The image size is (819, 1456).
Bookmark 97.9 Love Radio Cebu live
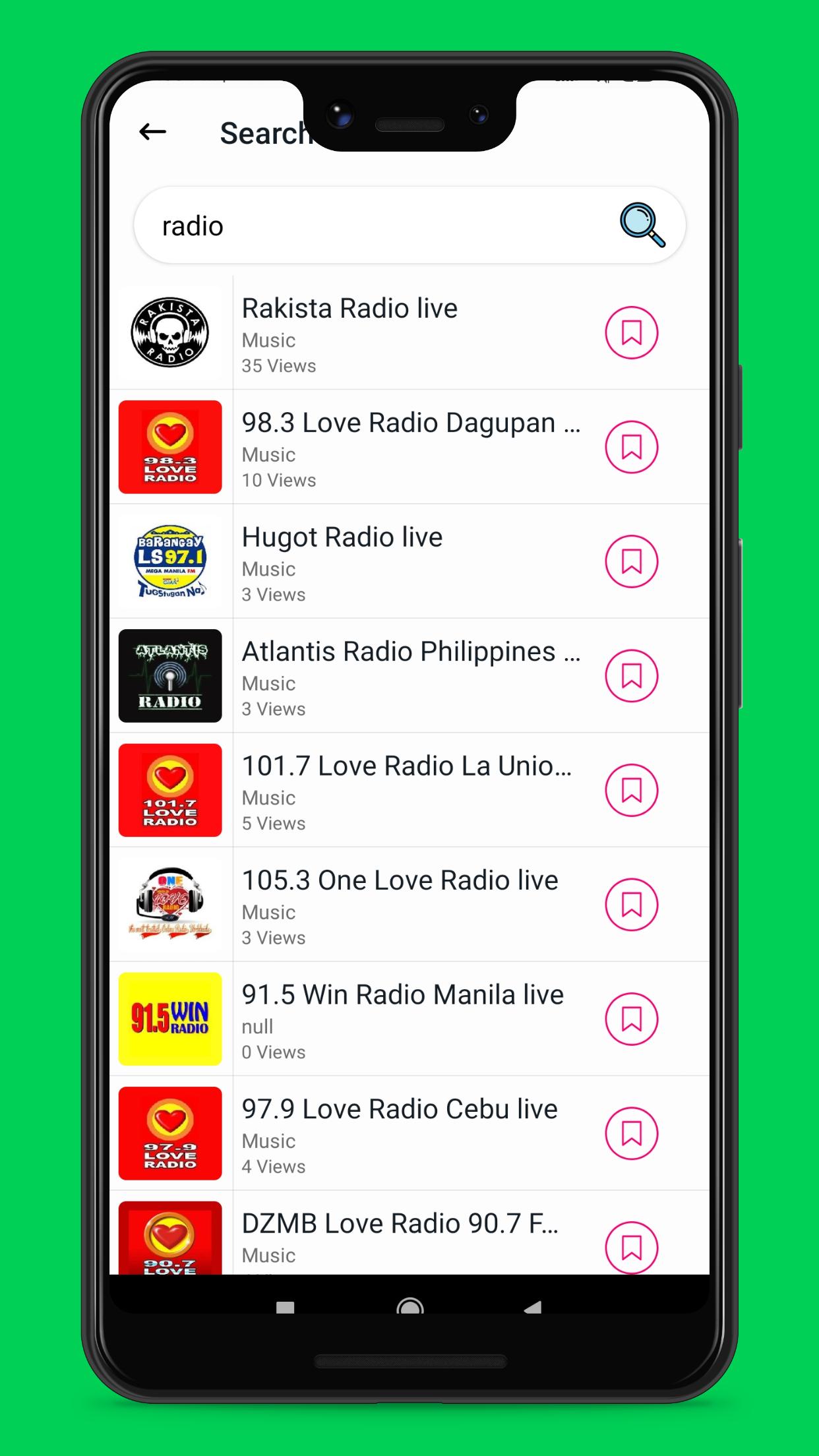pyautogui.click(x=632, y=1134)
